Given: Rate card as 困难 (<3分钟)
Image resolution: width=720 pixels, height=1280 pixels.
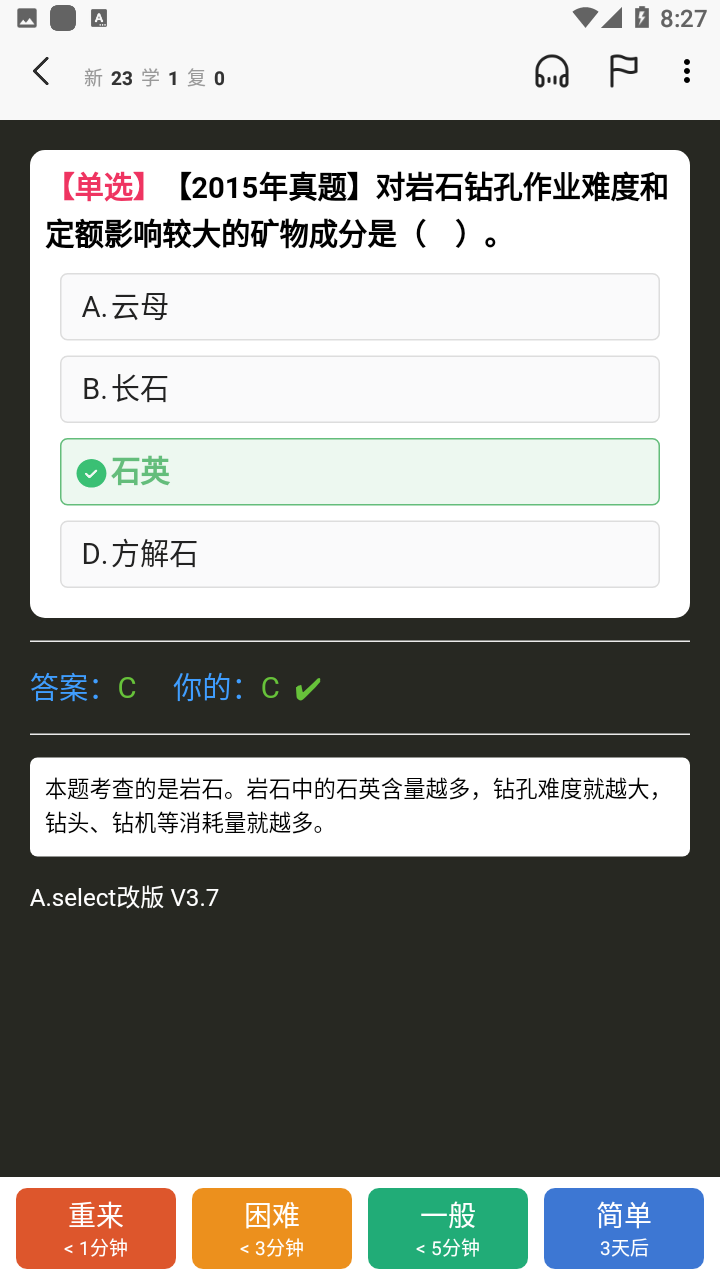Looking at the screenshot, I should coord(272,1228).
